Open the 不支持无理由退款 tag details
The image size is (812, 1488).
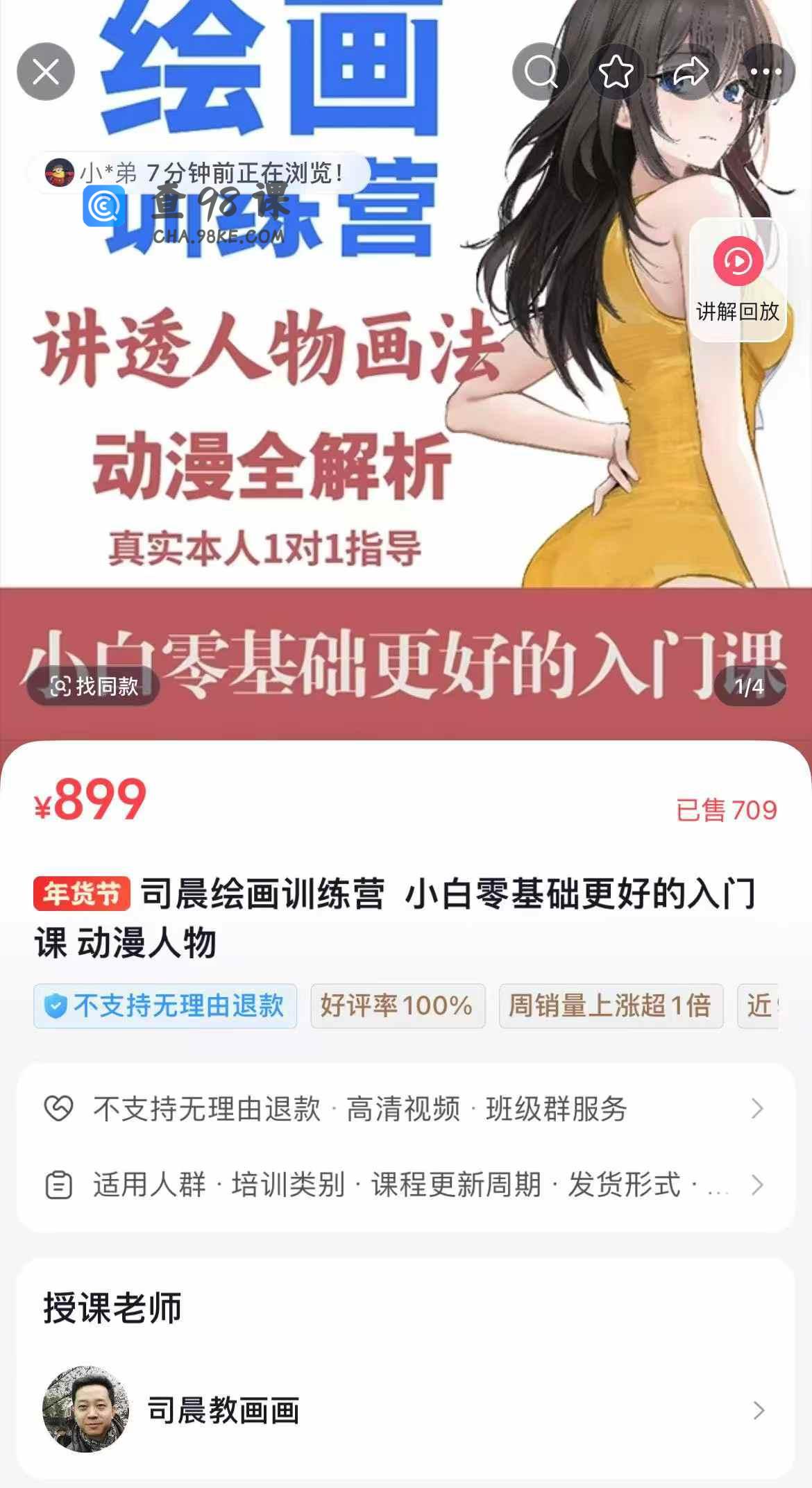[165, 1005]
